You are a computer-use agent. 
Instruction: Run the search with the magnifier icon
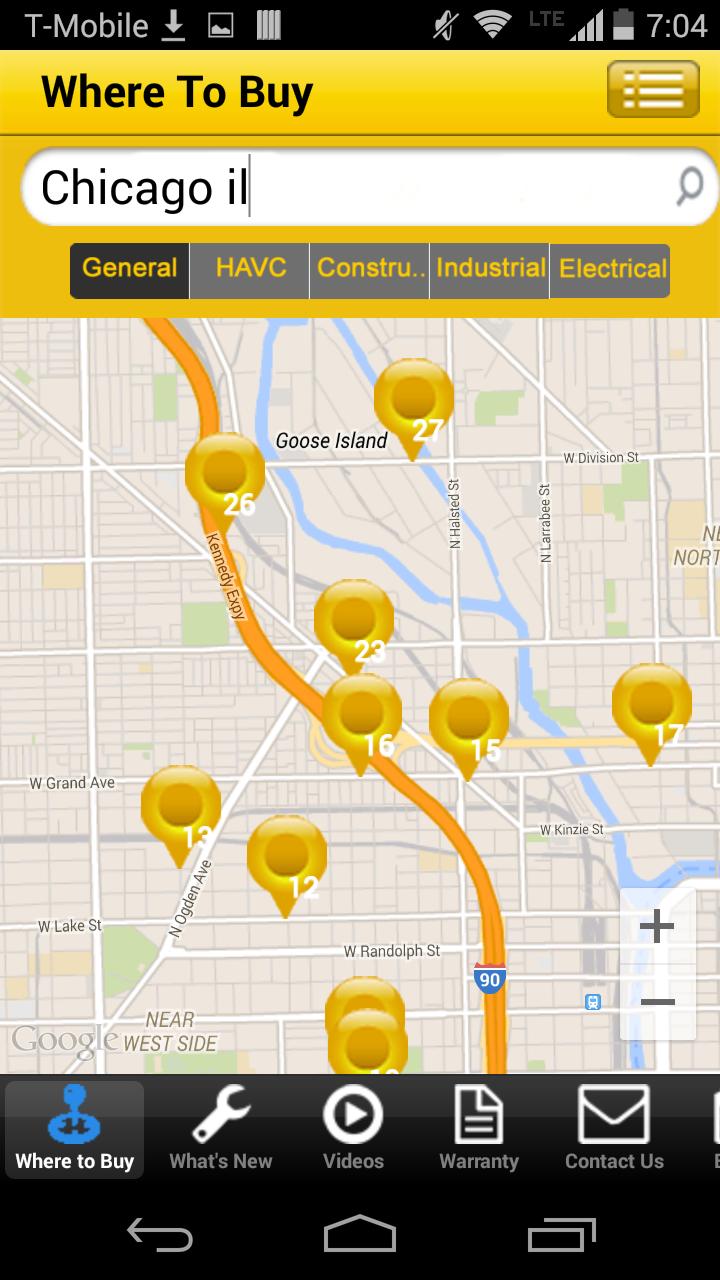689,186
